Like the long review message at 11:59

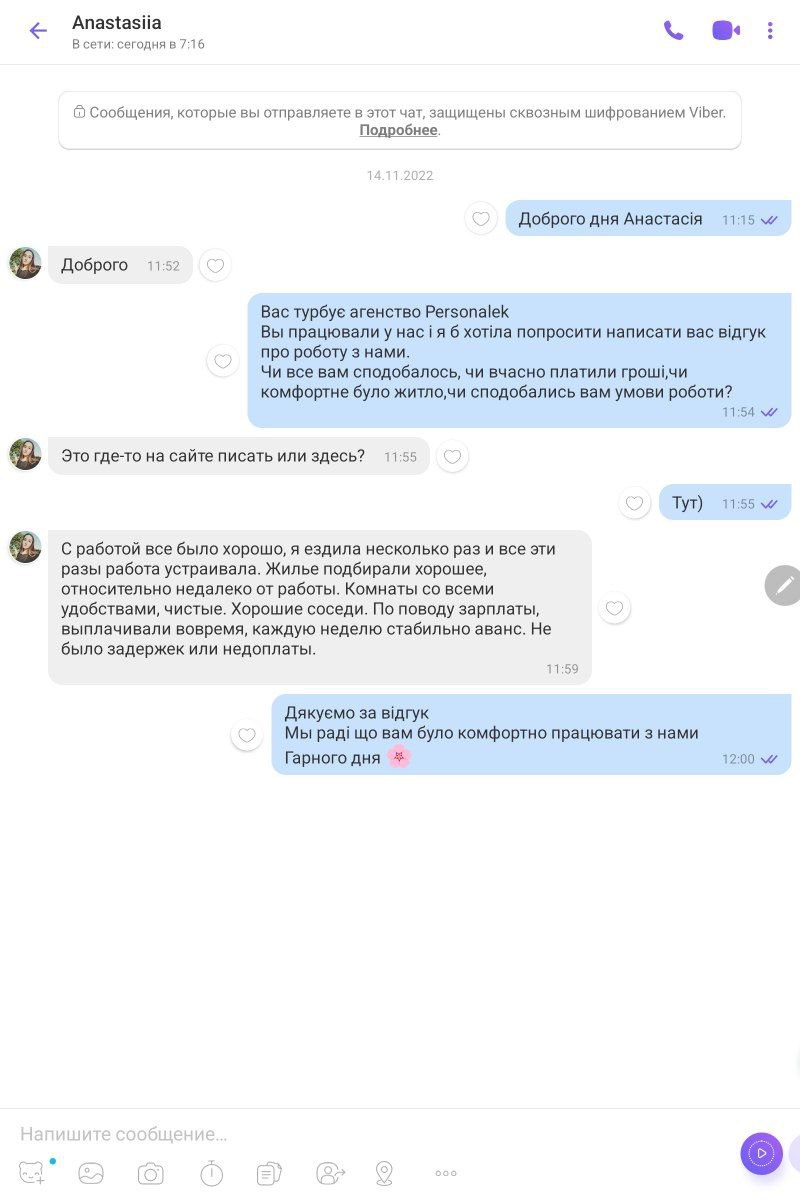[614, 608]
